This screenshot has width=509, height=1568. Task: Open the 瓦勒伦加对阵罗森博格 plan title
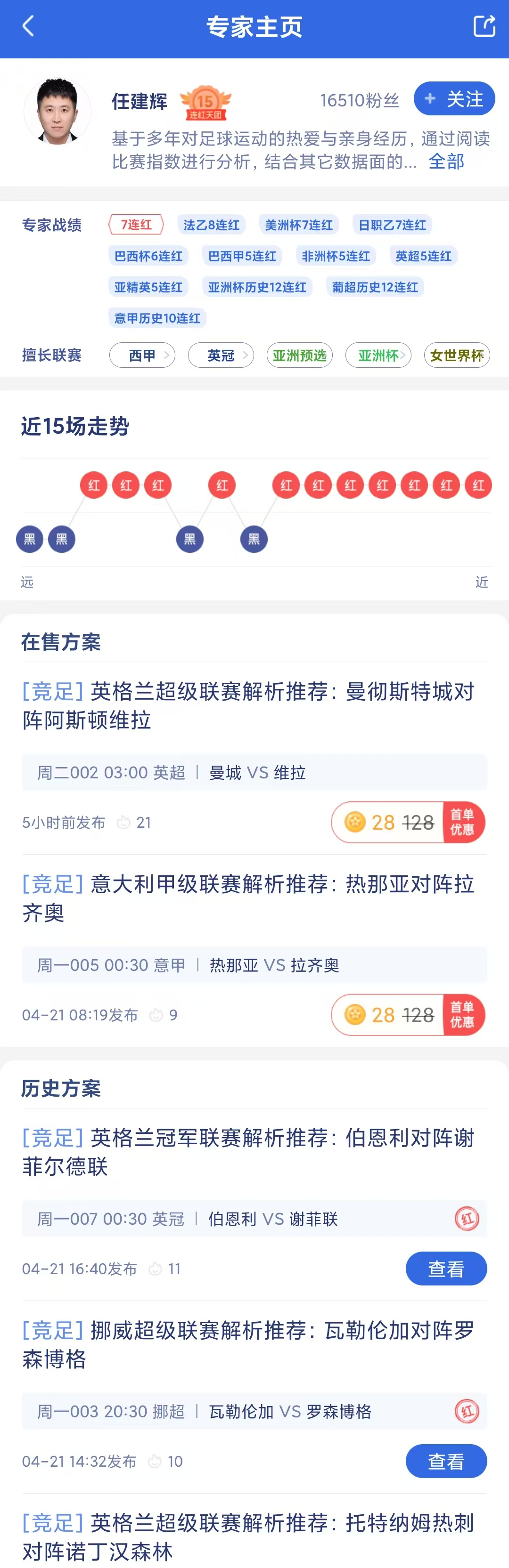point(248,1345)
